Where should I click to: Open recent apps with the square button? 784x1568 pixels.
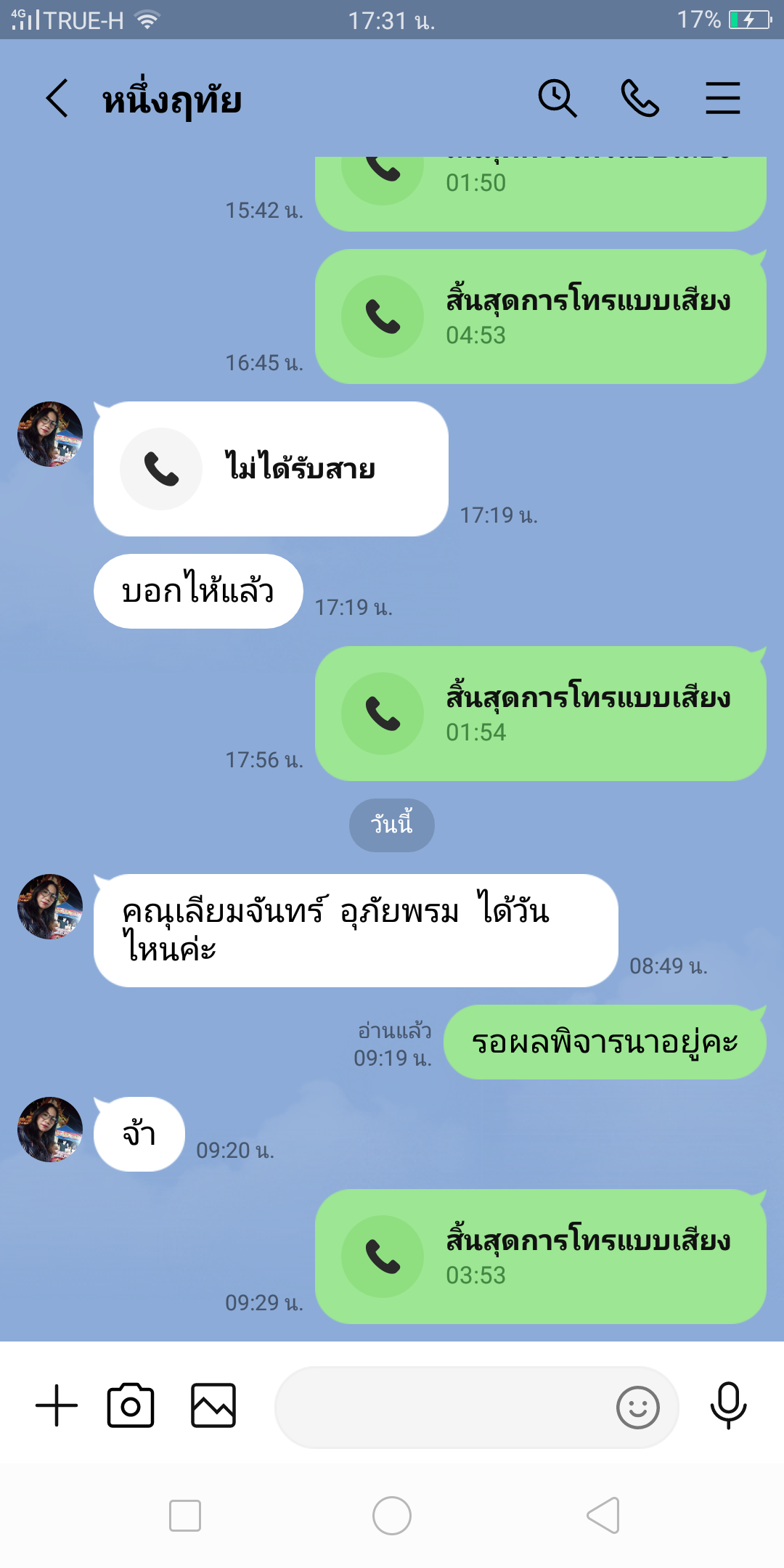[x=185, y=1516]
